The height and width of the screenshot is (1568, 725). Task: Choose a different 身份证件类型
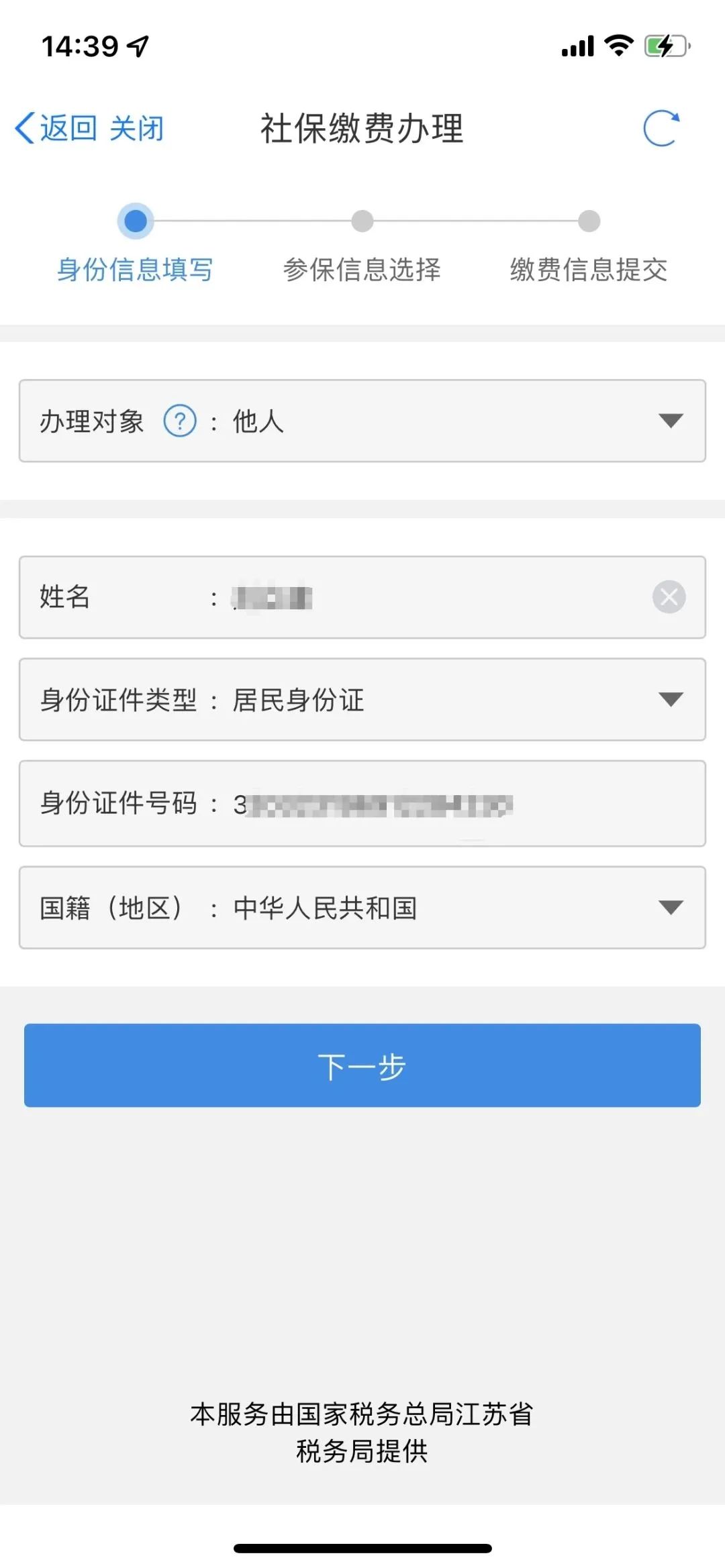(x=670, y=700)
